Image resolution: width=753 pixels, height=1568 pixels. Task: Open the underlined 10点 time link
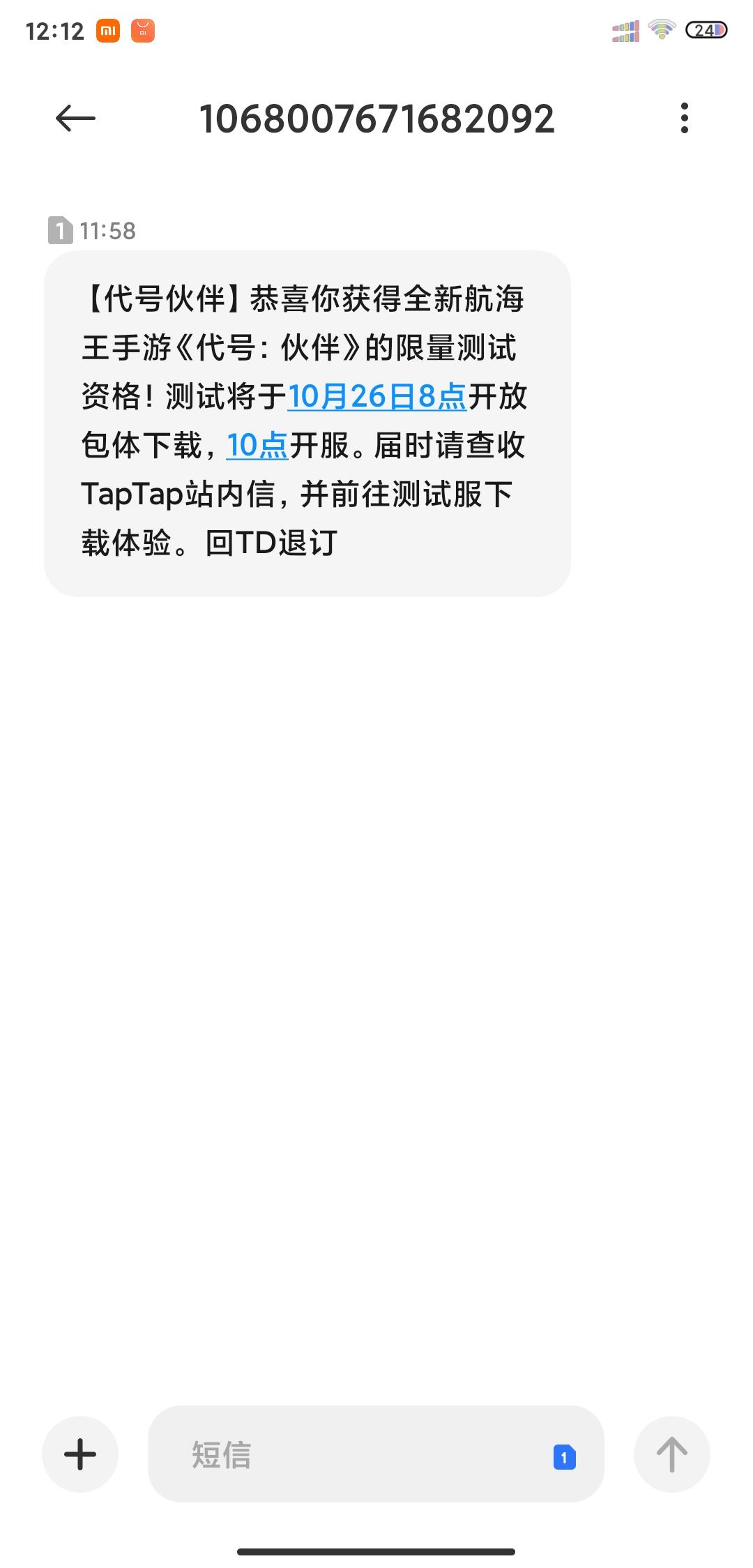pos(257,446)
